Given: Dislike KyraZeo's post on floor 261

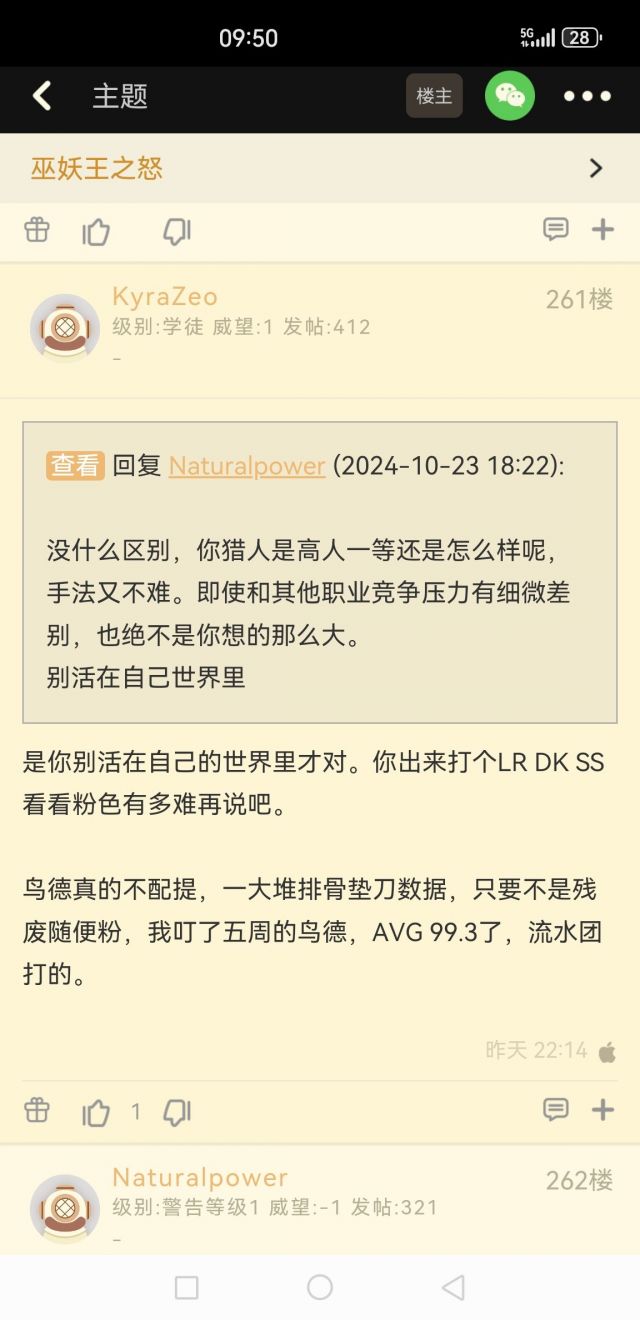Looking at the screenshot, I should pos(177,1112).
